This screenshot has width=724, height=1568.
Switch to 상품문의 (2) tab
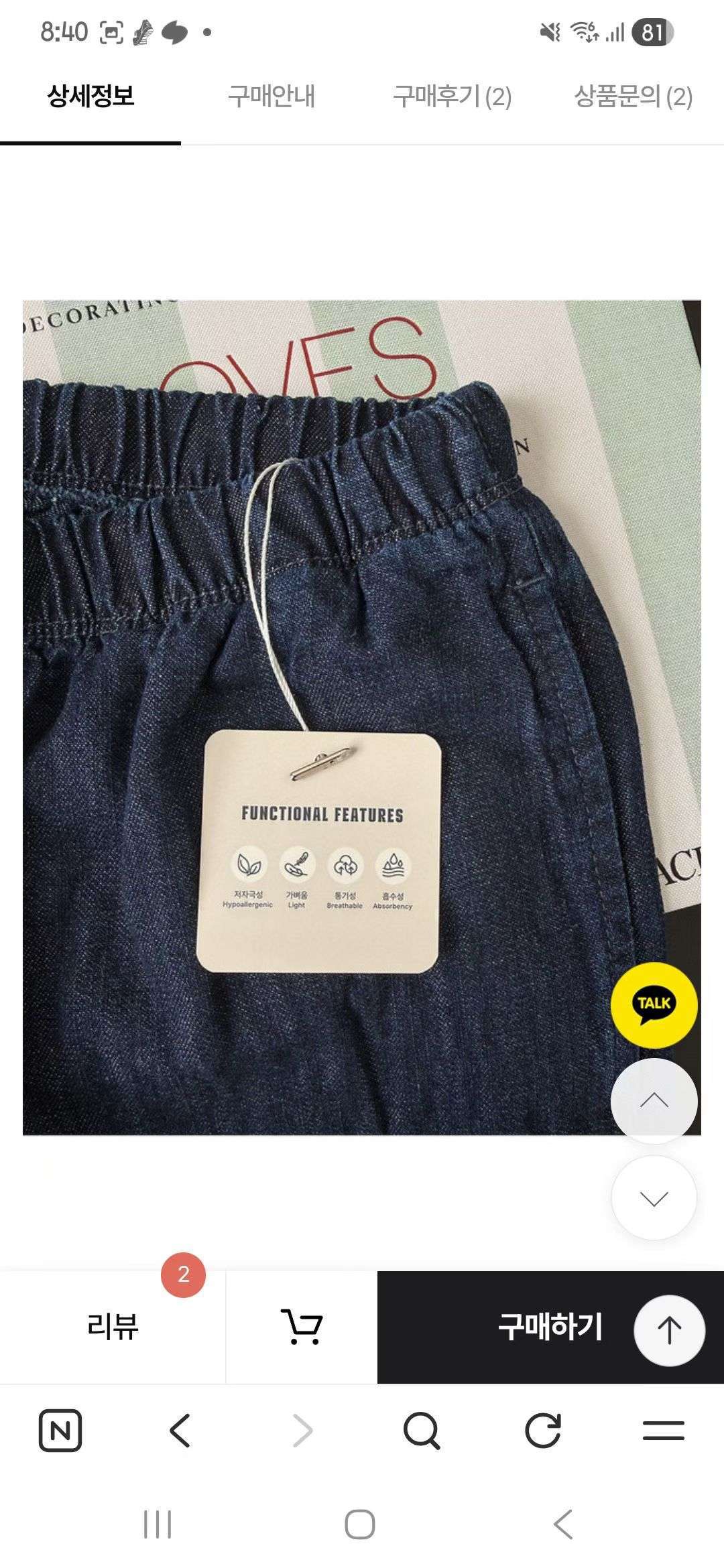(x=633, y=96)
